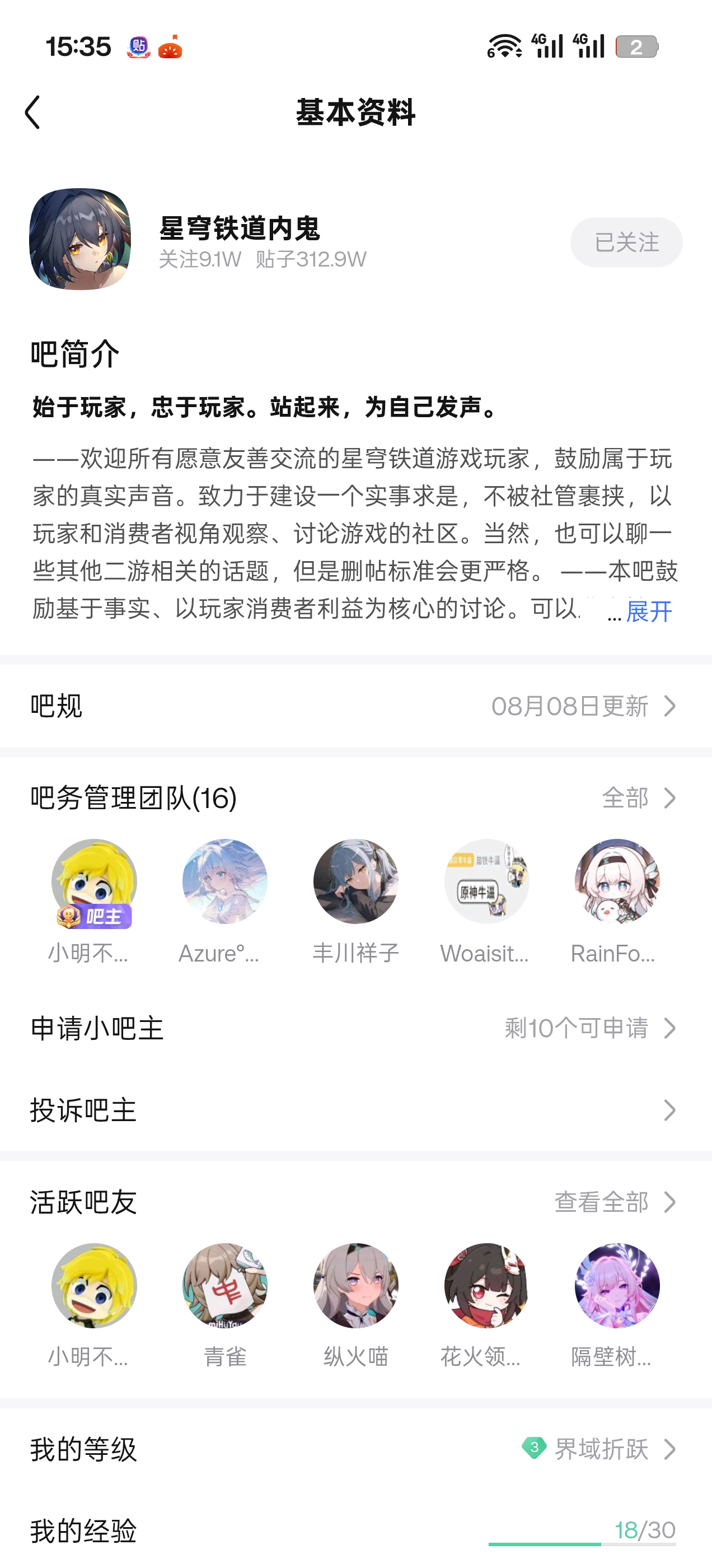Open manager Azure° profile

click(224, 881)
